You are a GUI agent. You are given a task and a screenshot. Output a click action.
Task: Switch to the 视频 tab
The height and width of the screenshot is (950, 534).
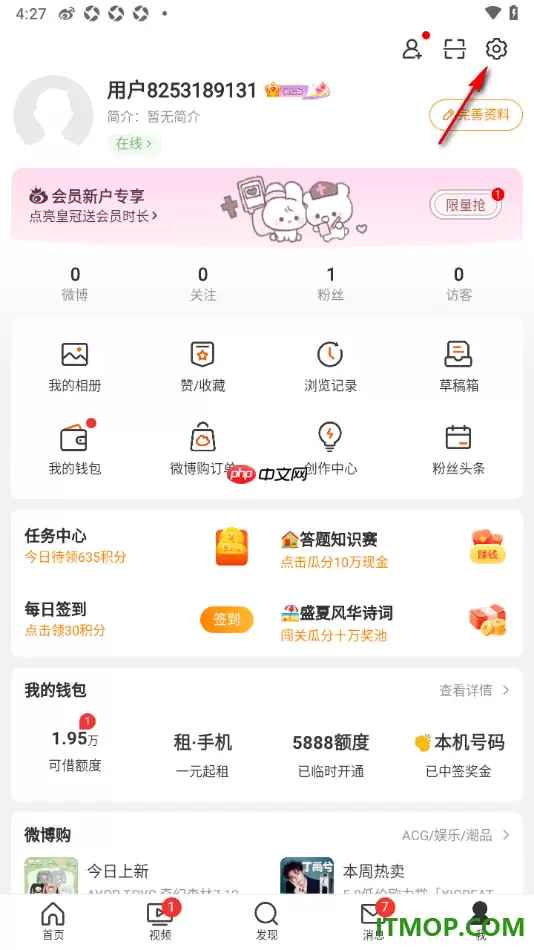(x=161, y=922)
